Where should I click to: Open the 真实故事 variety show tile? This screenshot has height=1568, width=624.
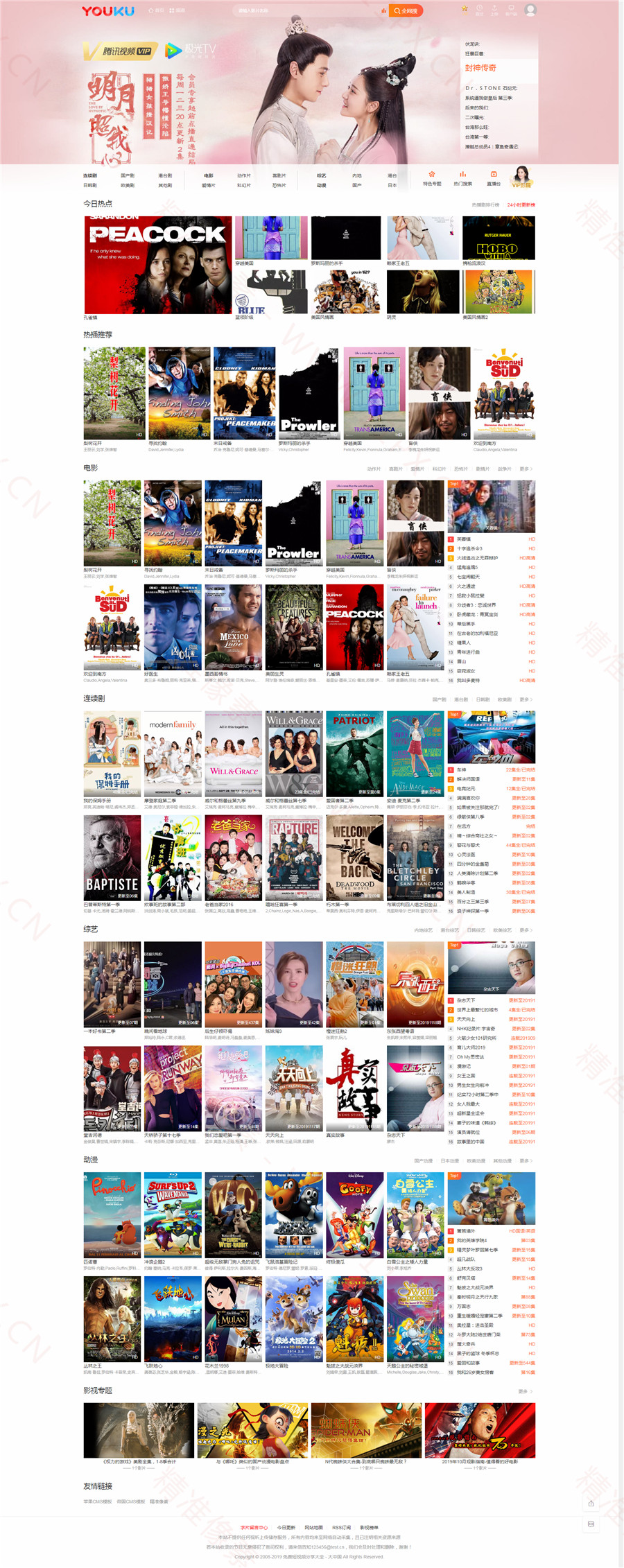pyautogui.click(x=354, y=1088)
